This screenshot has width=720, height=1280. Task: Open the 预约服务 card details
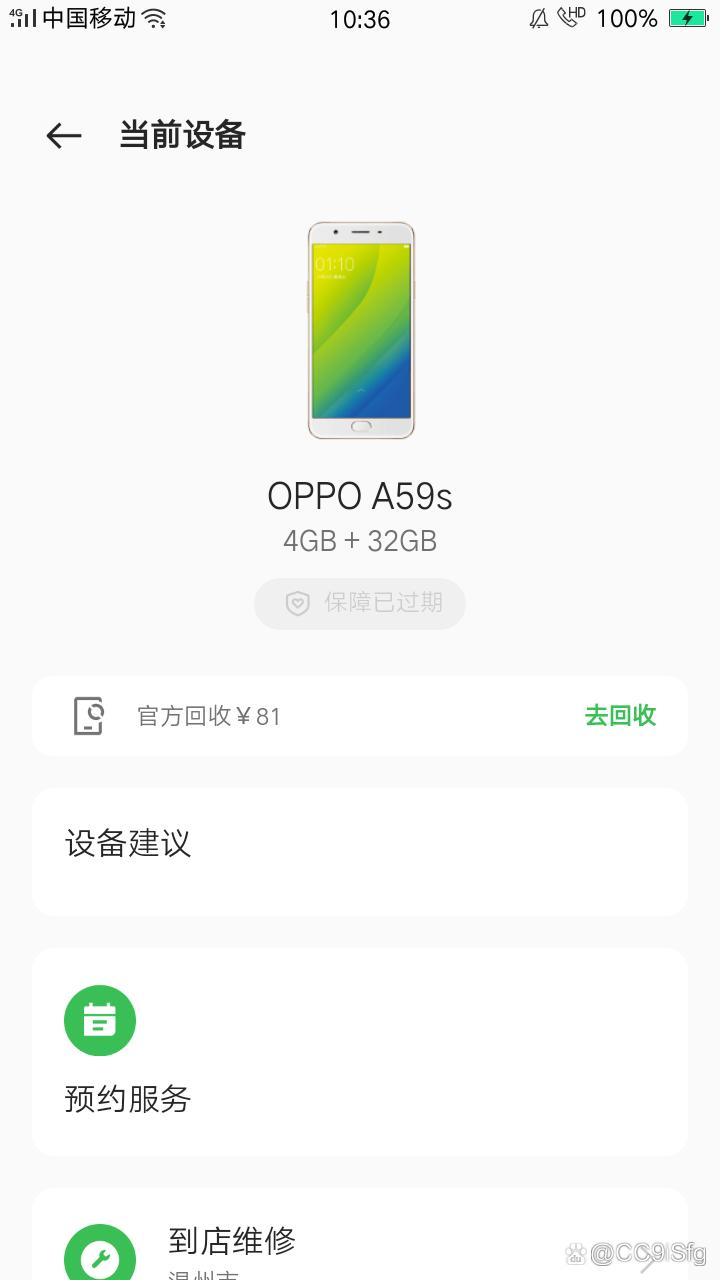pos(360,1050)
